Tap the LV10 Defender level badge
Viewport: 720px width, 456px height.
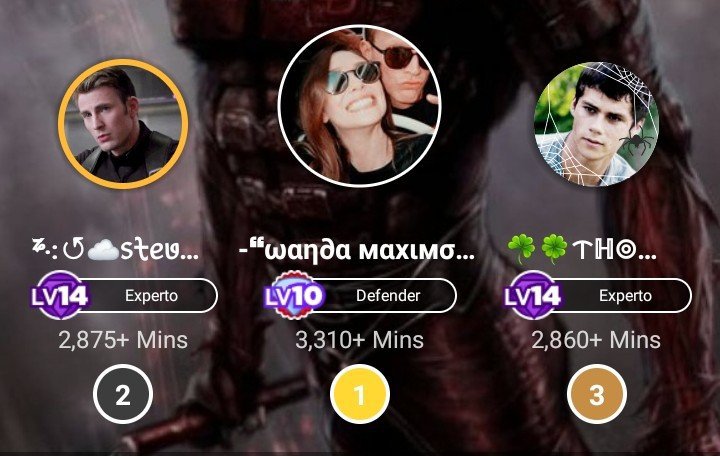tap(360, 296)
